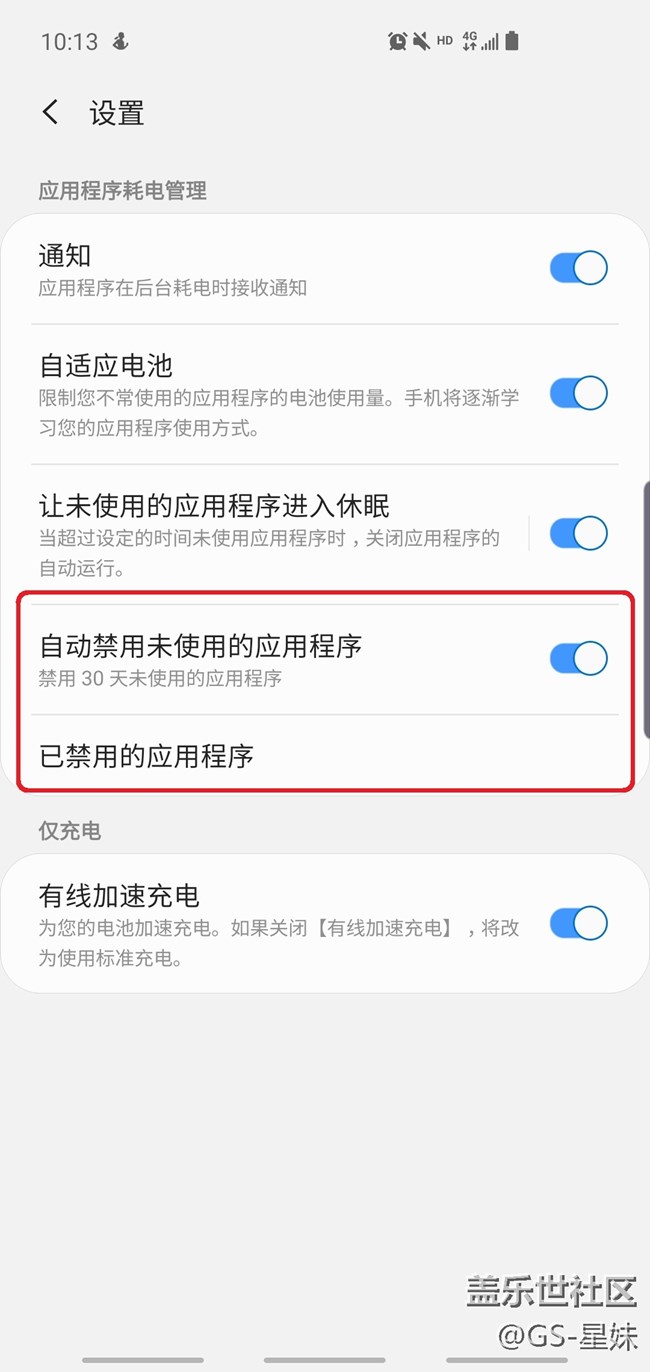The width and height of the screenshot is (650, 1372).
Task: Switch off 有线加速充电
Action: pyautogui.click(x=578, y=923)
